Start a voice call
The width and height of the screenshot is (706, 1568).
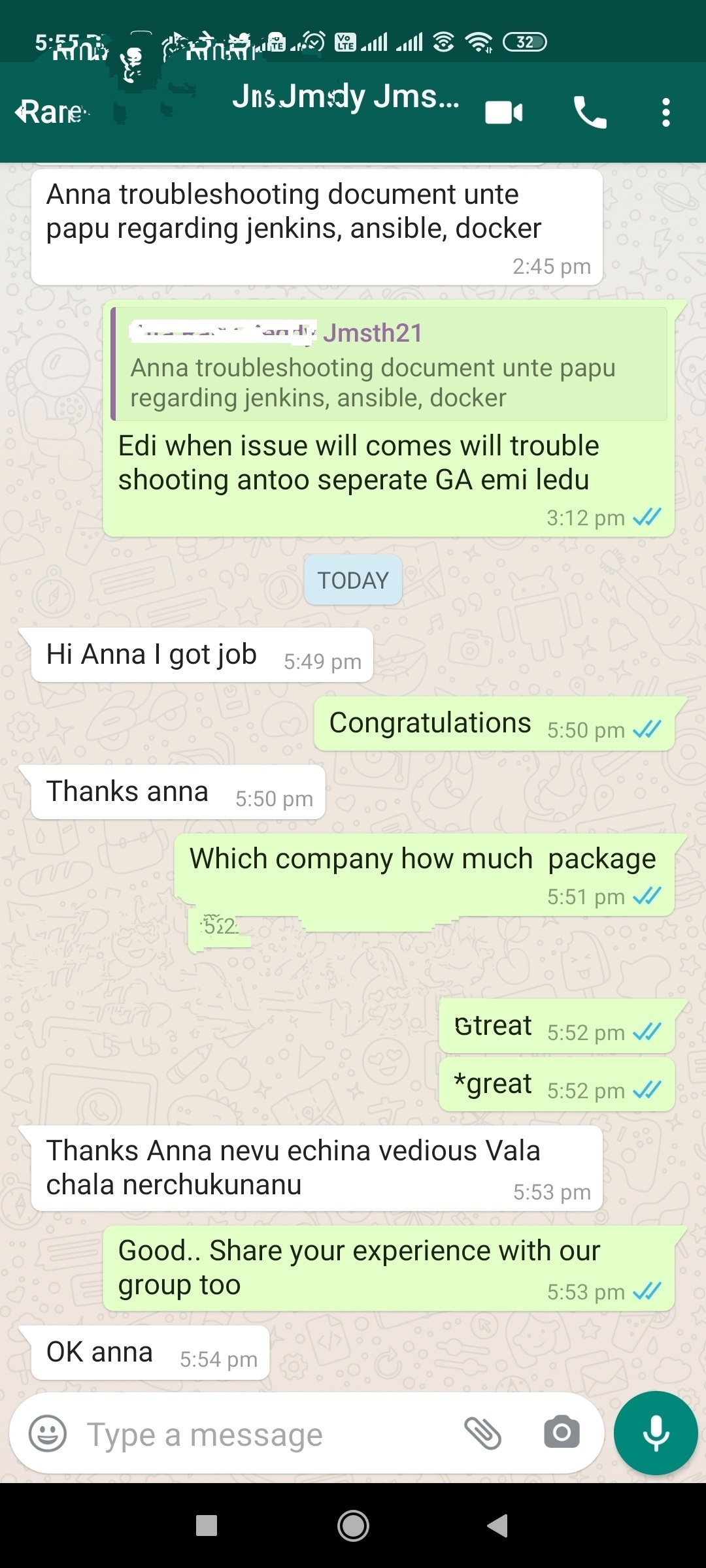[590, 112]
